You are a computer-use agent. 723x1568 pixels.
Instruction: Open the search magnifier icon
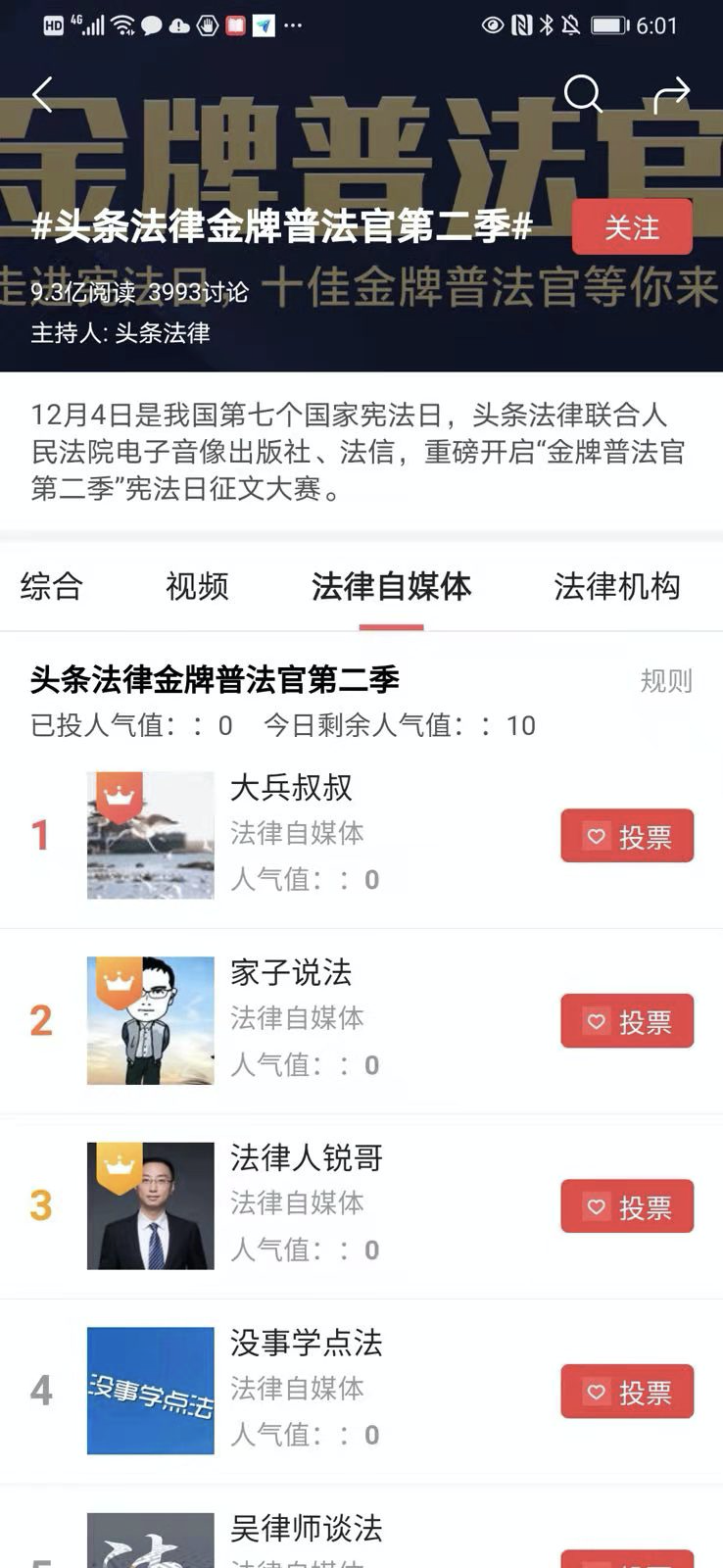(x=582, y=94)
